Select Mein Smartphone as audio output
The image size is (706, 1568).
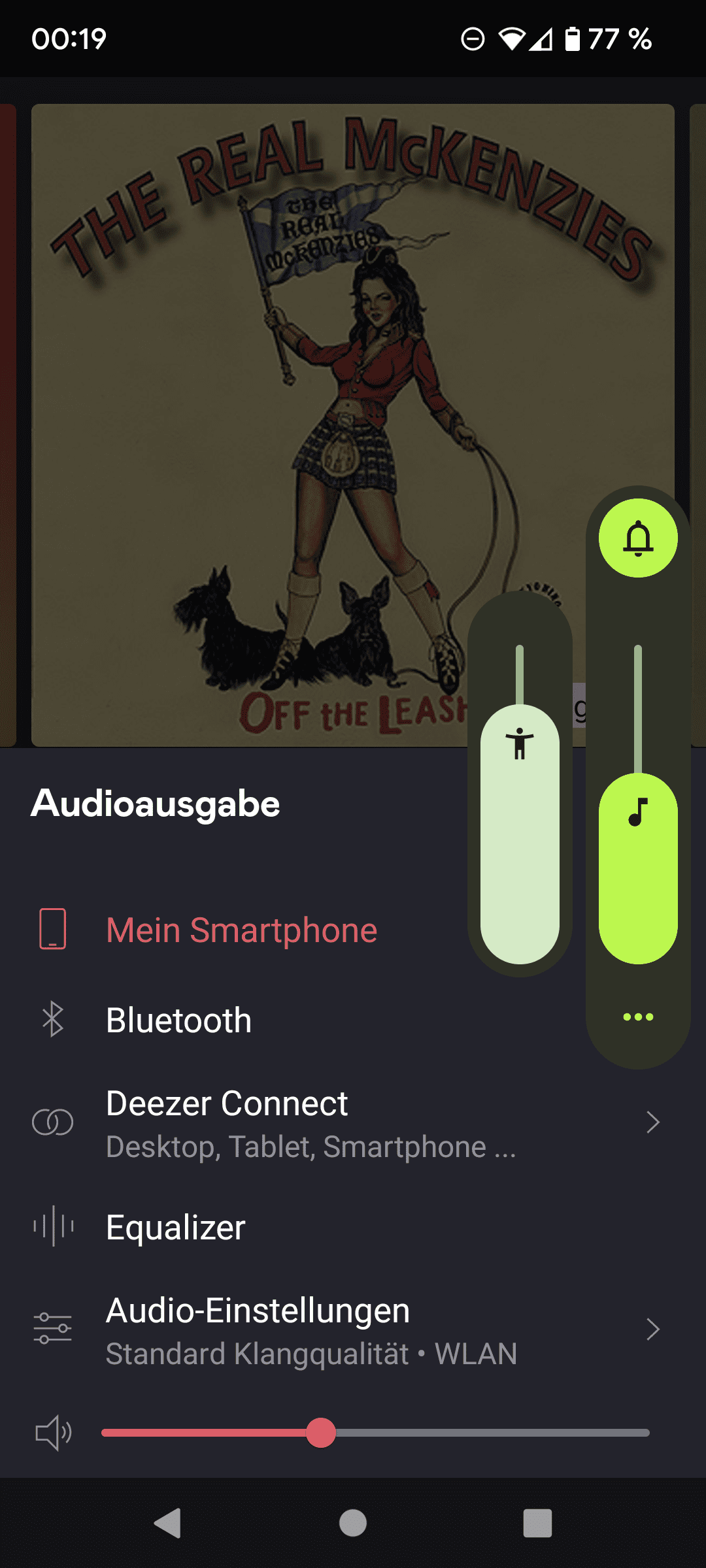241,930
